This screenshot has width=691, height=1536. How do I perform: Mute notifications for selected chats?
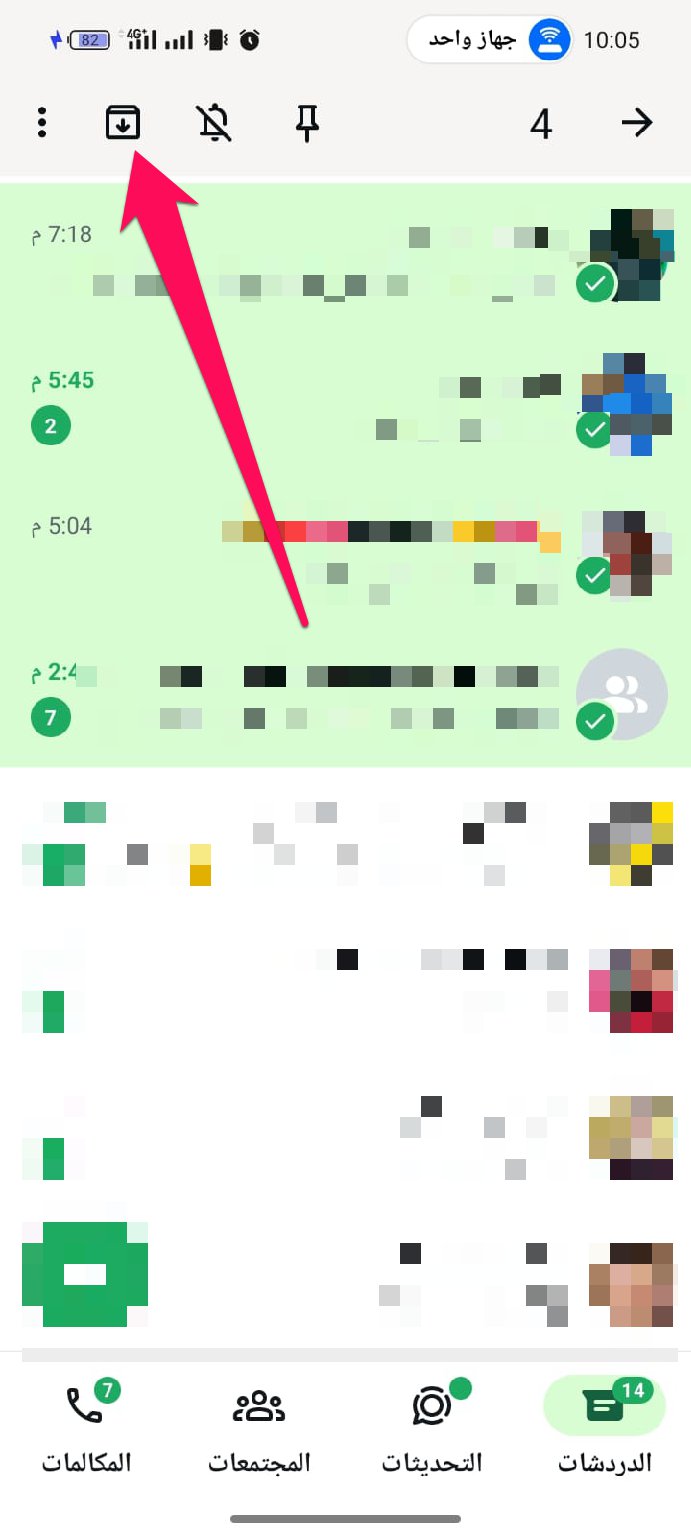pyautogui.click(x=214, y=124)
